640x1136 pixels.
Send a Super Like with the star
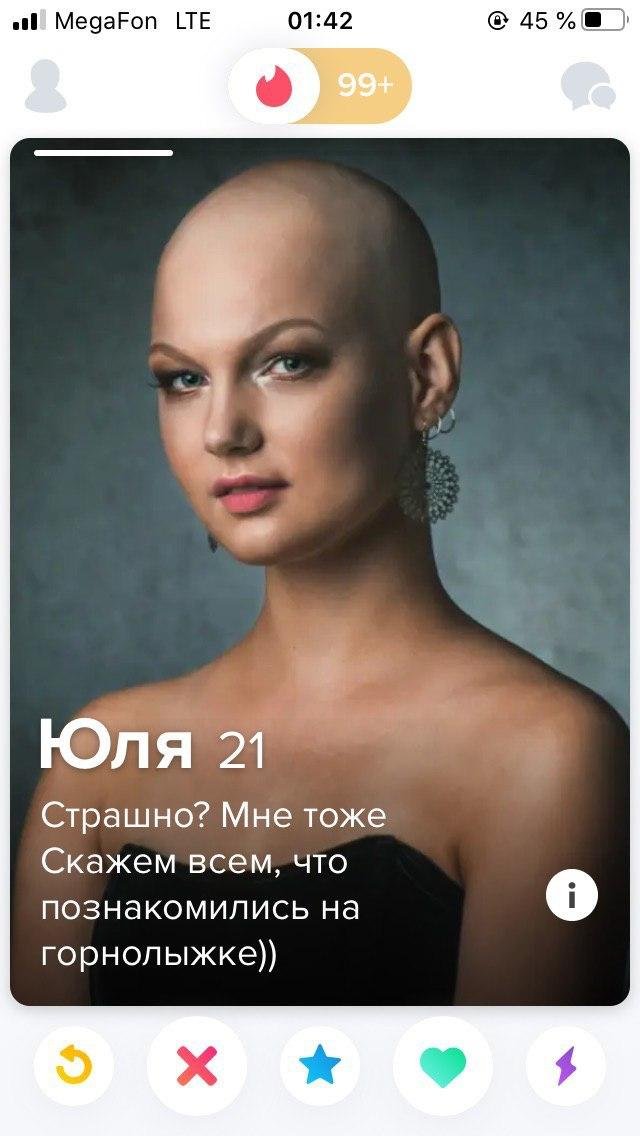[320, 1067]
